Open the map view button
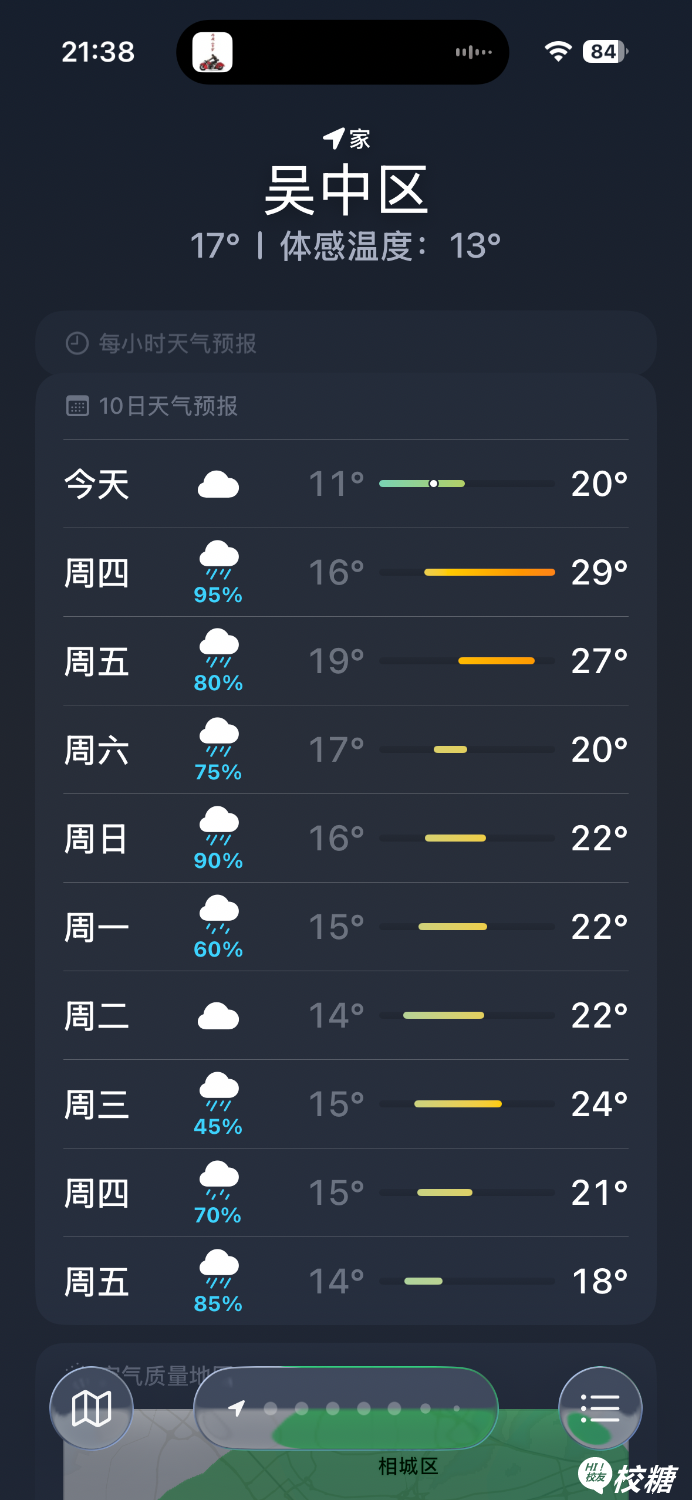692x1500 pixels. (91, 1409)
